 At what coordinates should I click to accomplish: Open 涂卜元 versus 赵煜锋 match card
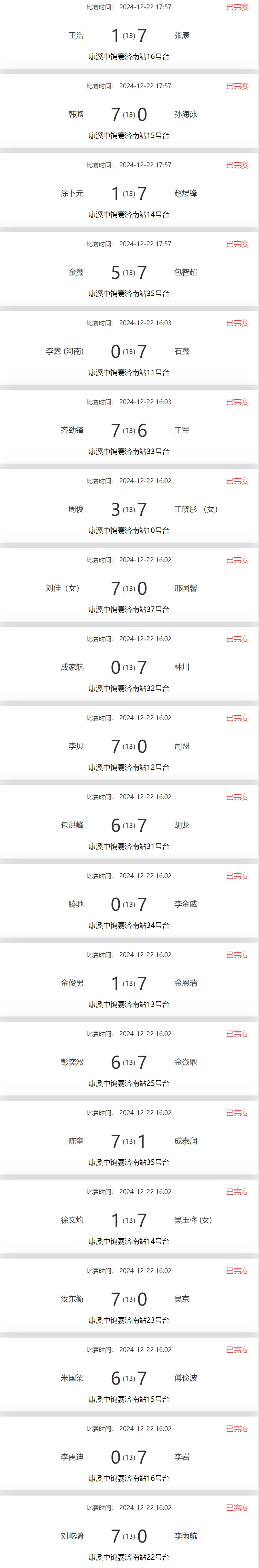click(x=129, y=194)
